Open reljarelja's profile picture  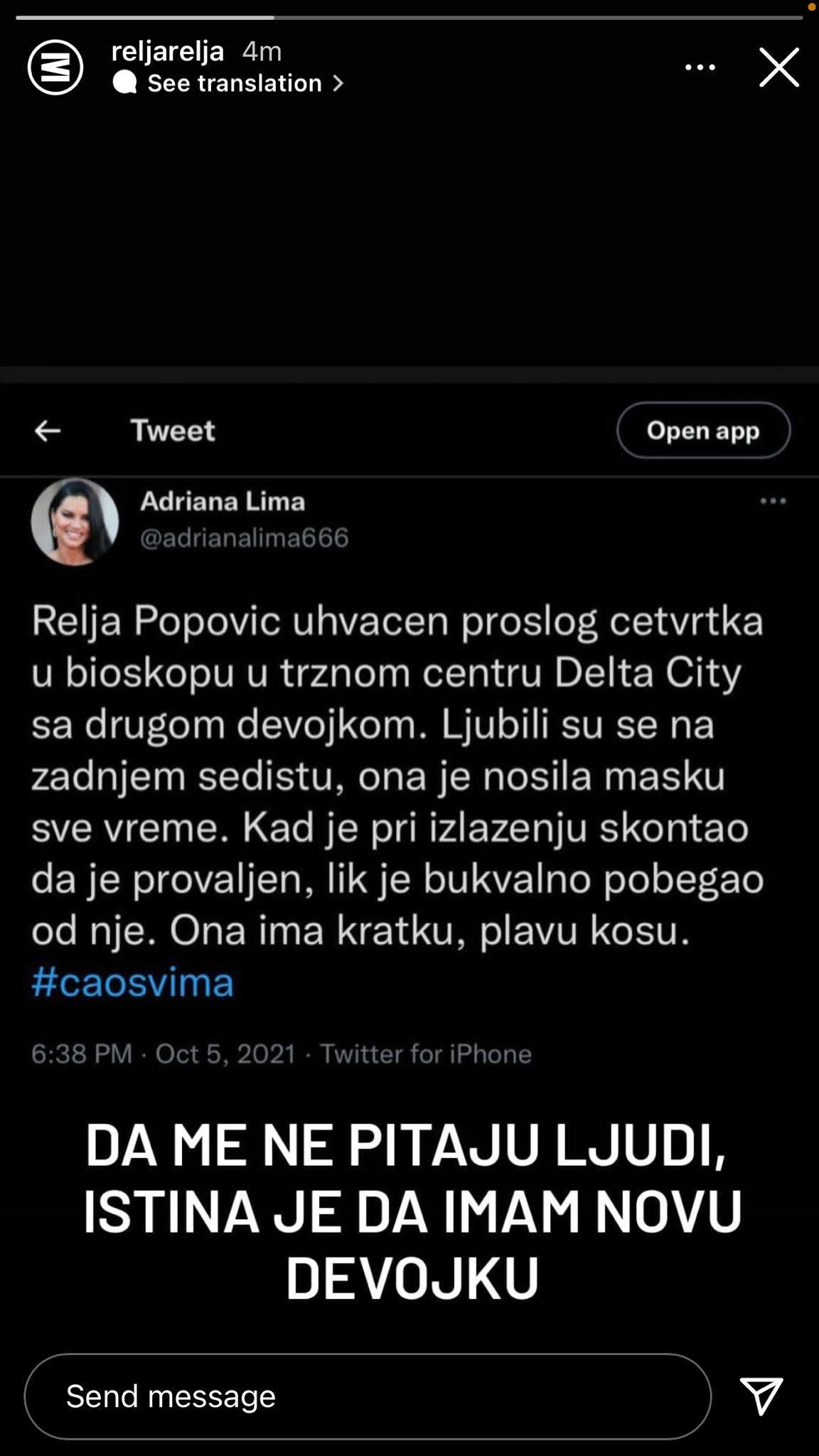(x=55, y=68)
